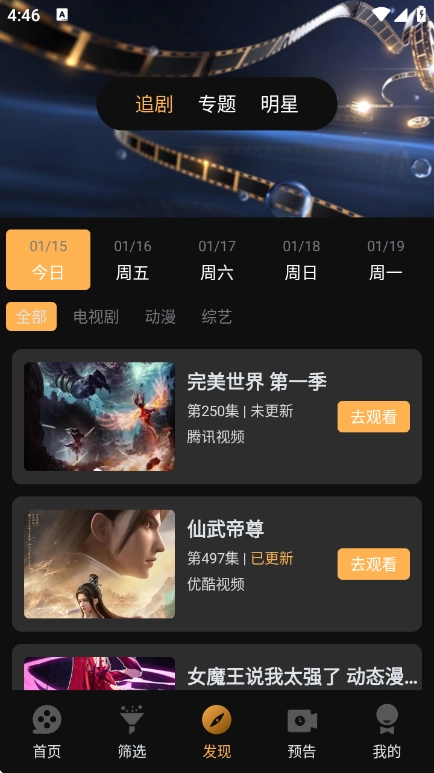Open the 筛选 tab
Viewport: 434px width, 773px height.
132,732
